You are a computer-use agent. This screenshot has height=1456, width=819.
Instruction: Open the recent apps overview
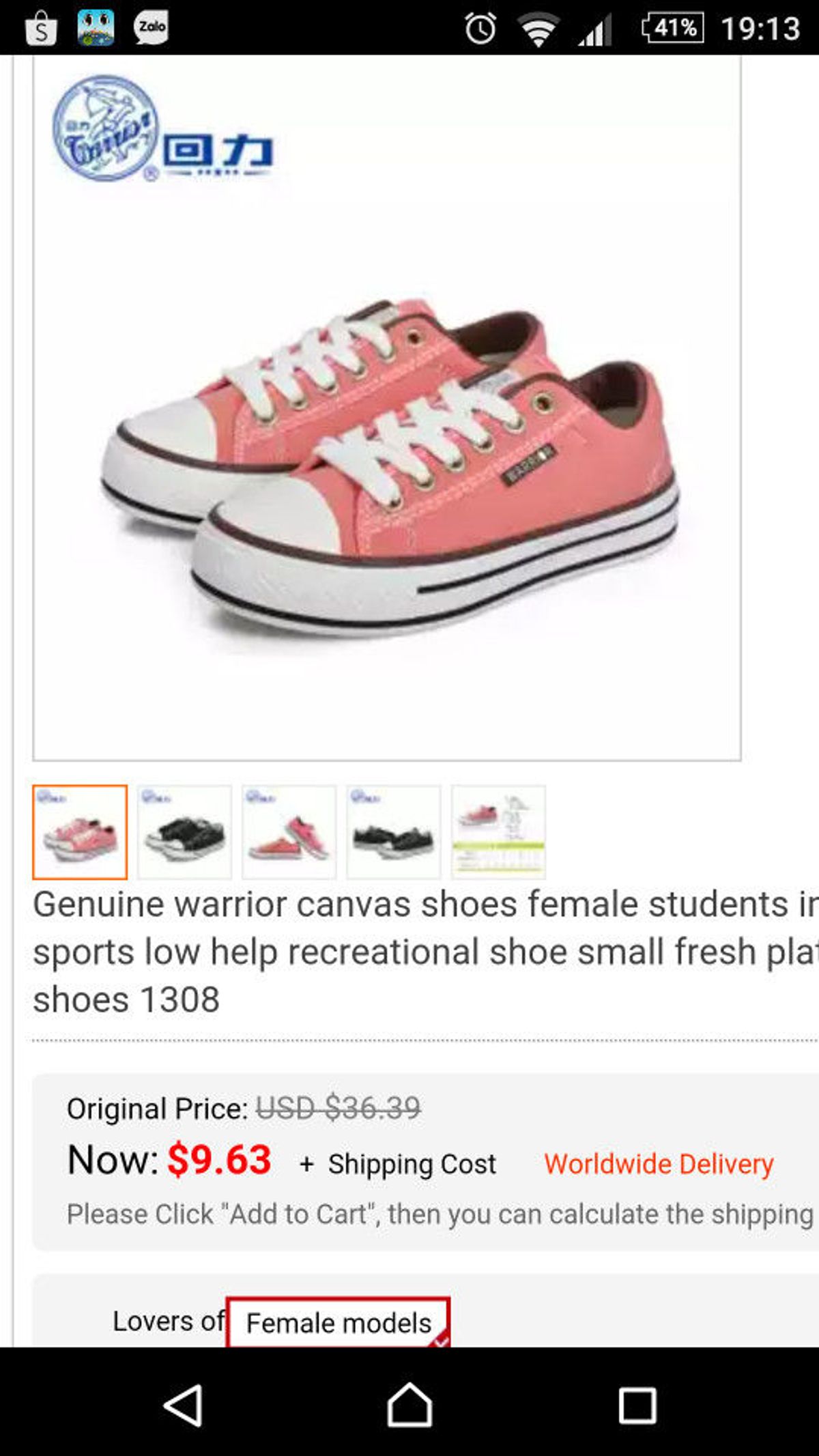(x=637, y=1405)
